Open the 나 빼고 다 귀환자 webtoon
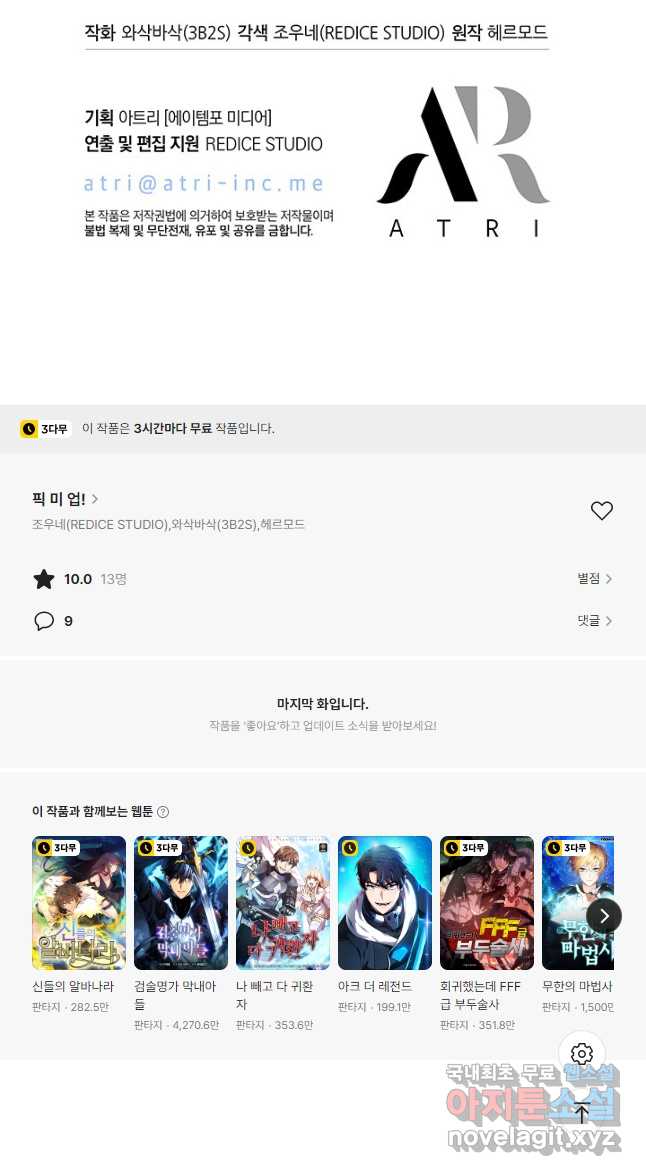Viewport: 646px width, 1176px height. [283, 903]
